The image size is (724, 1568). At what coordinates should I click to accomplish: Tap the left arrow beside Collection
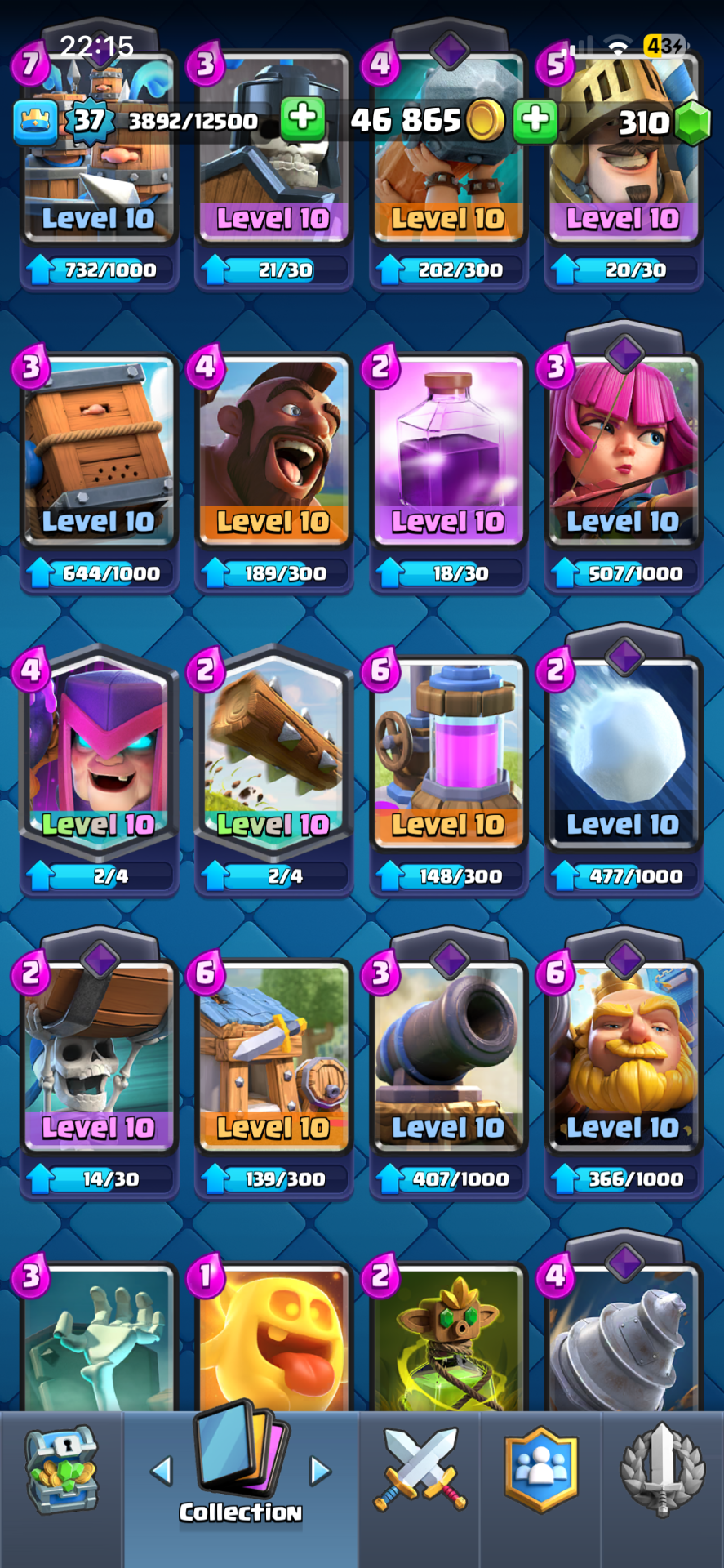click(162, 1472)
